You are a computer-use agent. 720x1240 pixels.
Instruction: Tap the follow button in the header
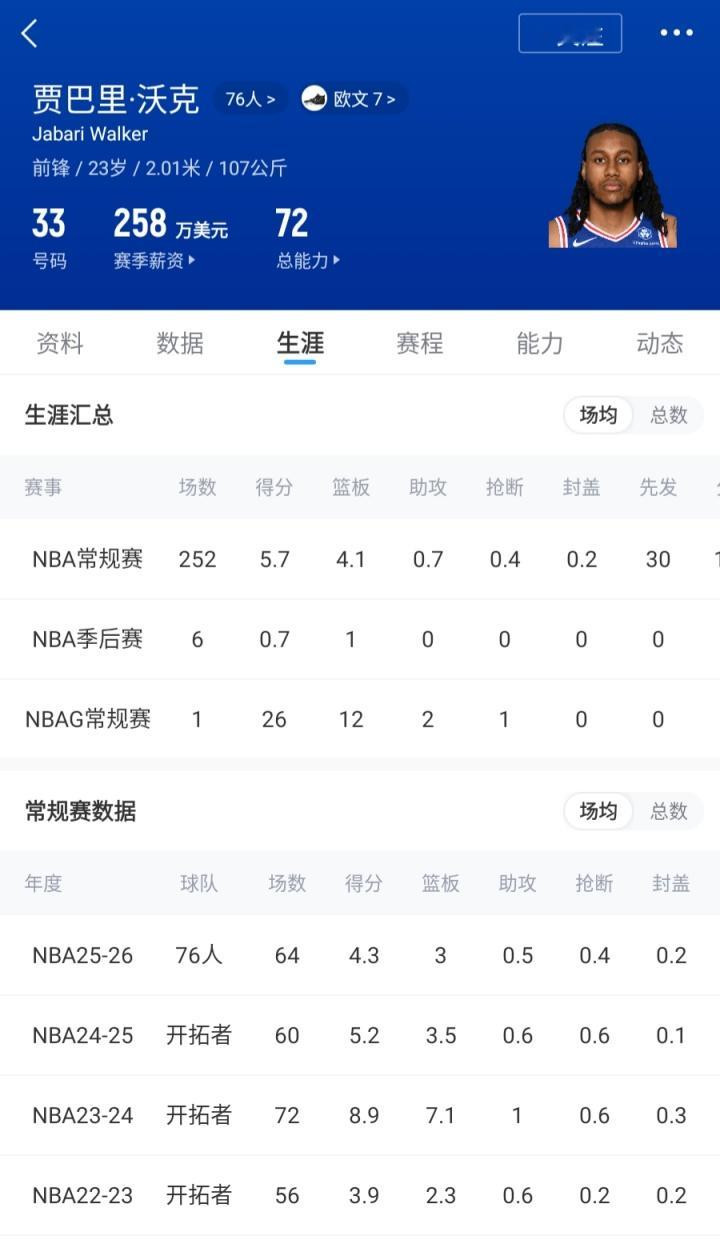pos(570,33)
